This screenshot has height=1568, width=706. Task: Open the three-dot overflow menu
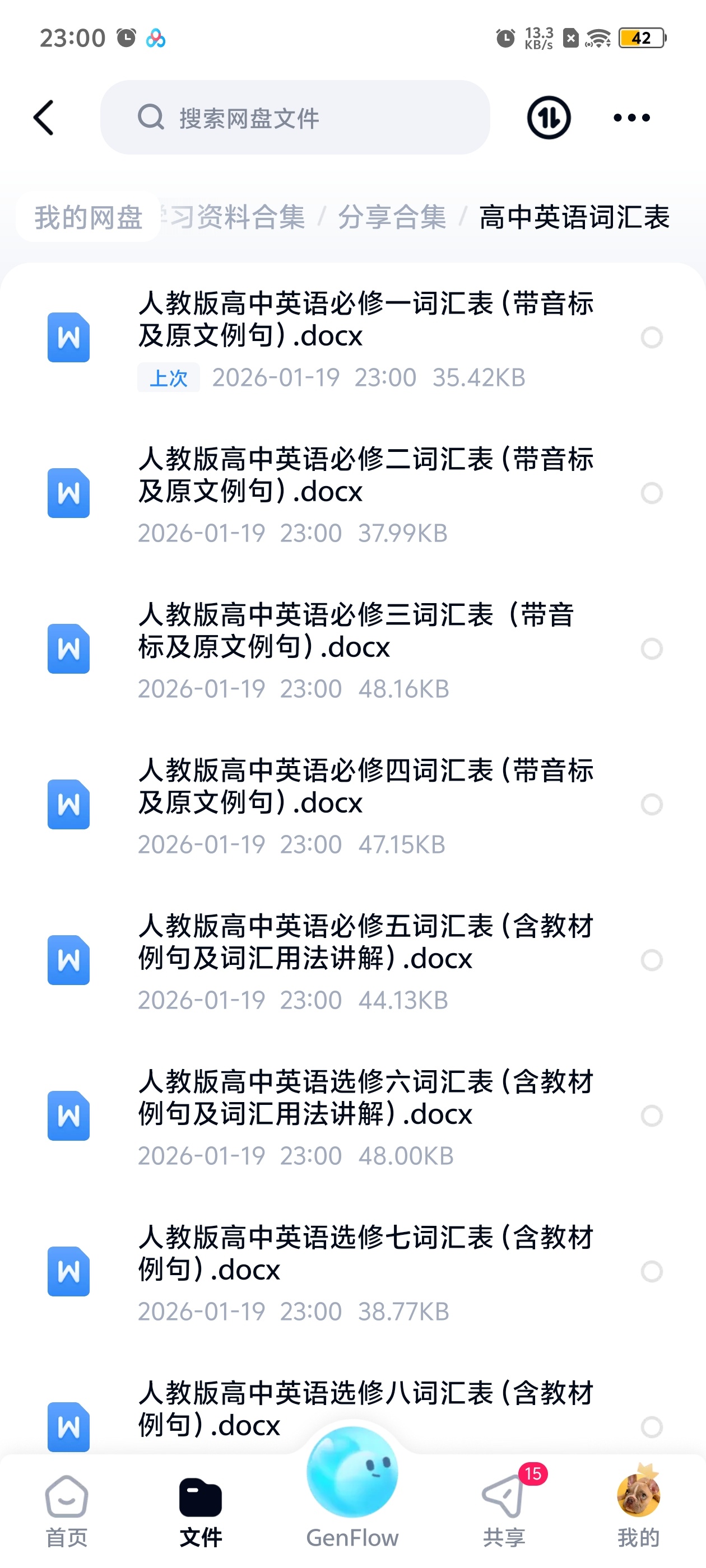point(631,118)
